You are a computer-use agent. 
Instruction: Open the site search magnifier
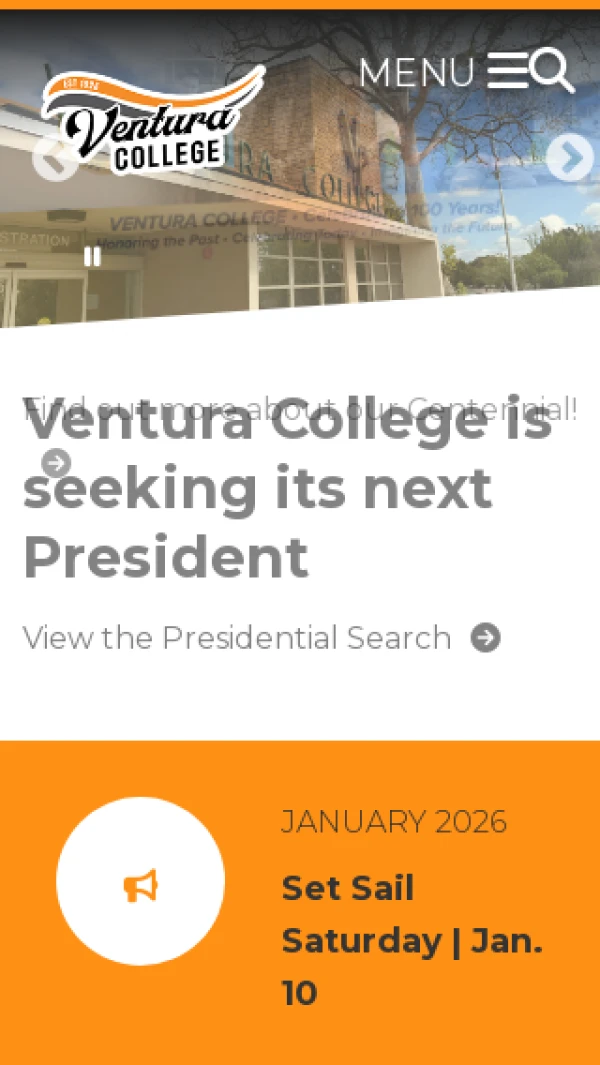tap(553, 71)
